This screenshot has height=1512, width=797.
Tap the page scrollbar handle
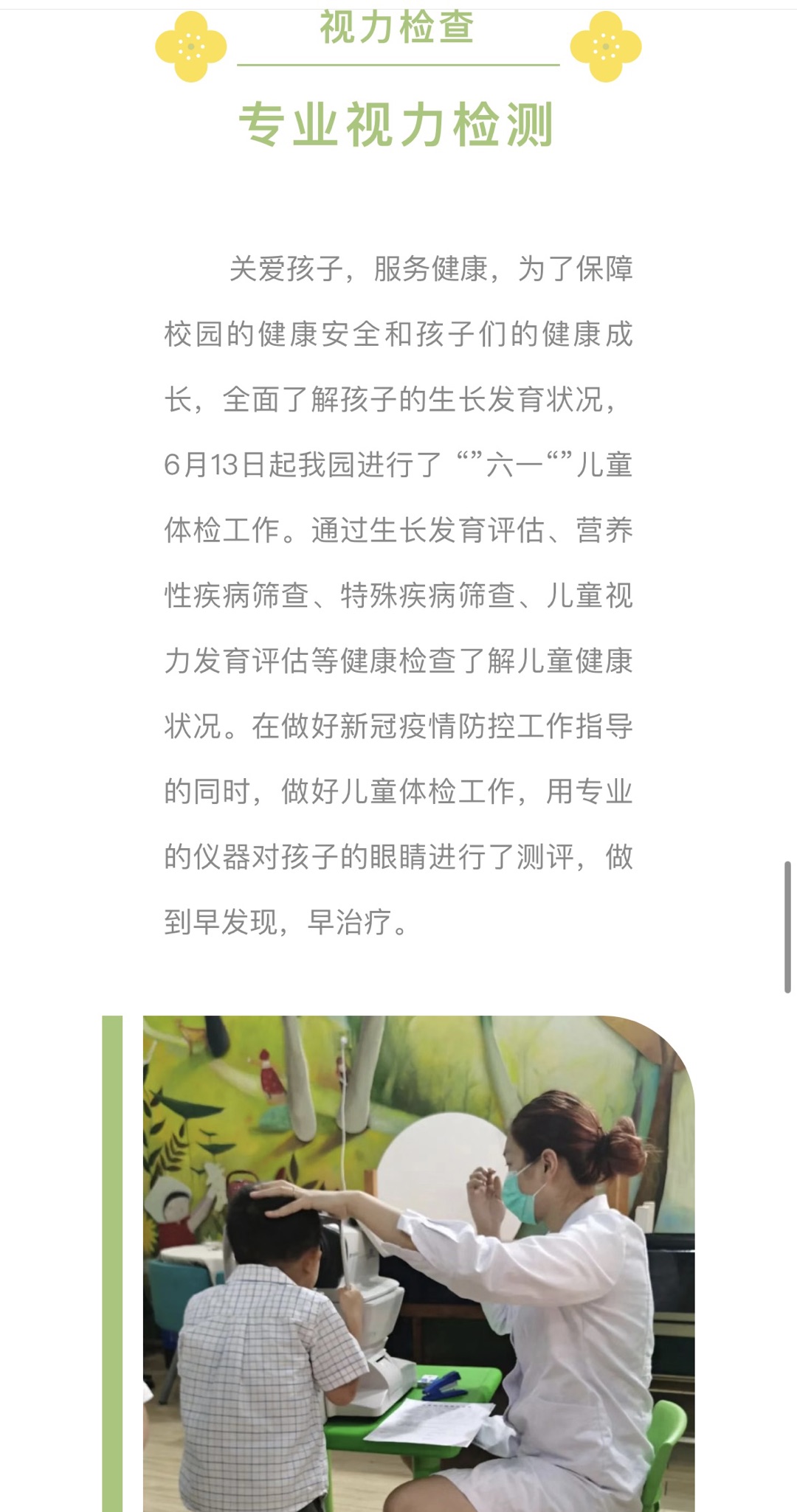pos(787,926)
